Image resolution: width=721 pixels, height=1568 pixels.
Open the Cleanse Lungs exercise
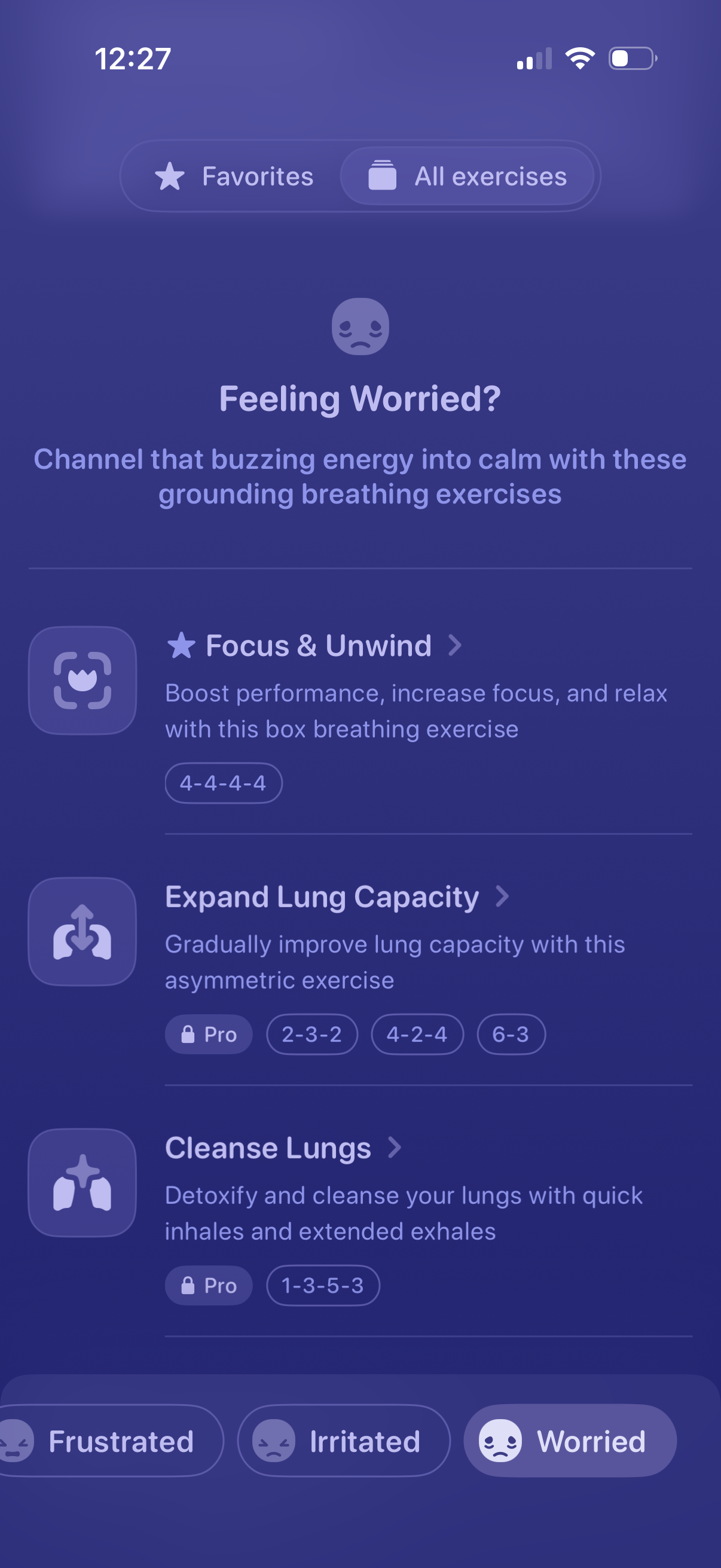tap(268, 1148)
